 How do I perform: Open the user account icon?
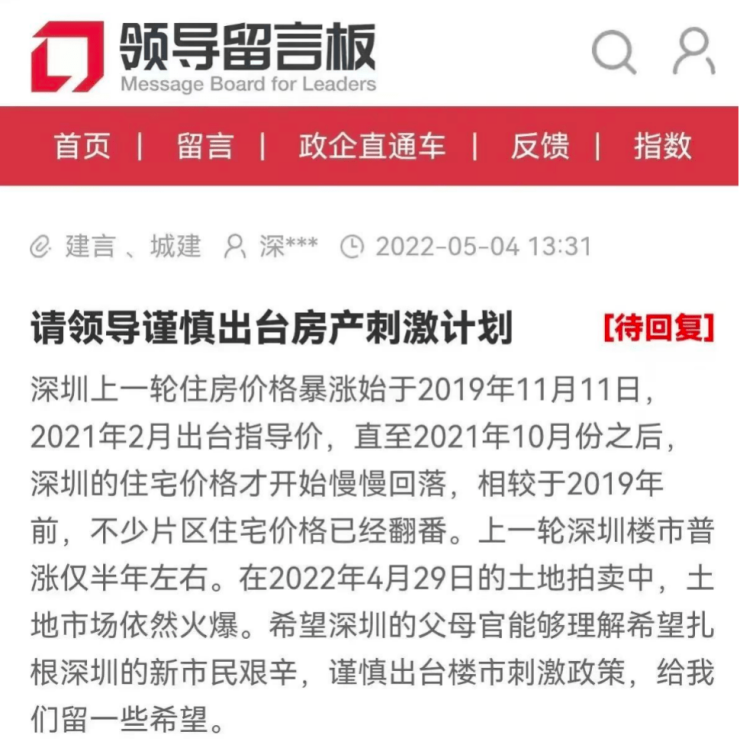pos(693,51)
